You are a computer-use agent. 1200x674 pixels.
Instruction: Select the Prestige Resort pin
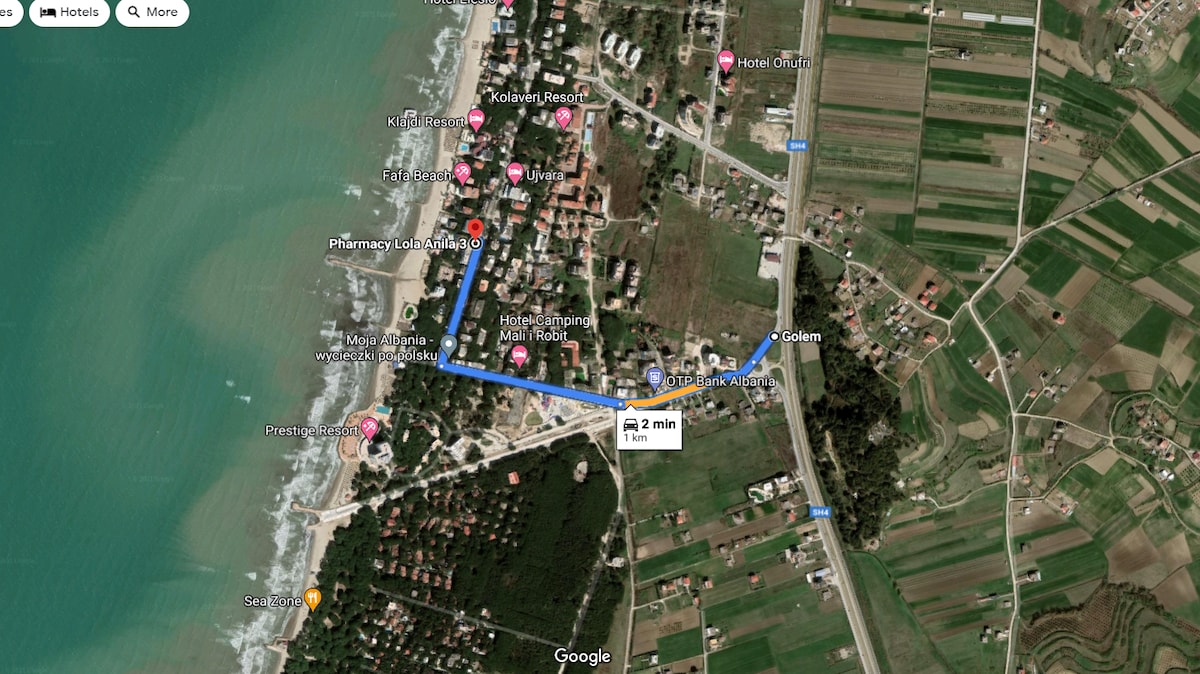tap(370, 429)
